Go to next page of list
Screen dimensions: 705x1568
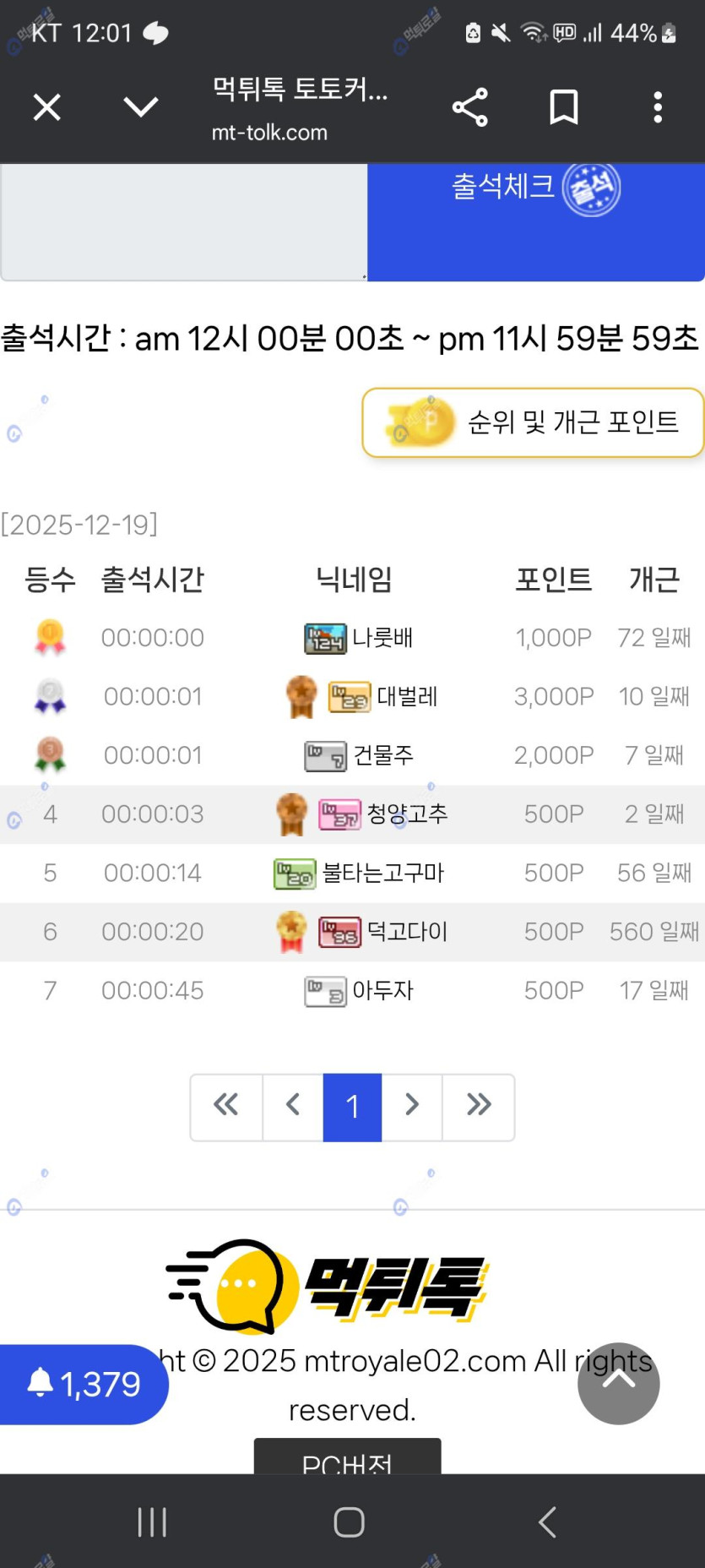click(412, 1107)
